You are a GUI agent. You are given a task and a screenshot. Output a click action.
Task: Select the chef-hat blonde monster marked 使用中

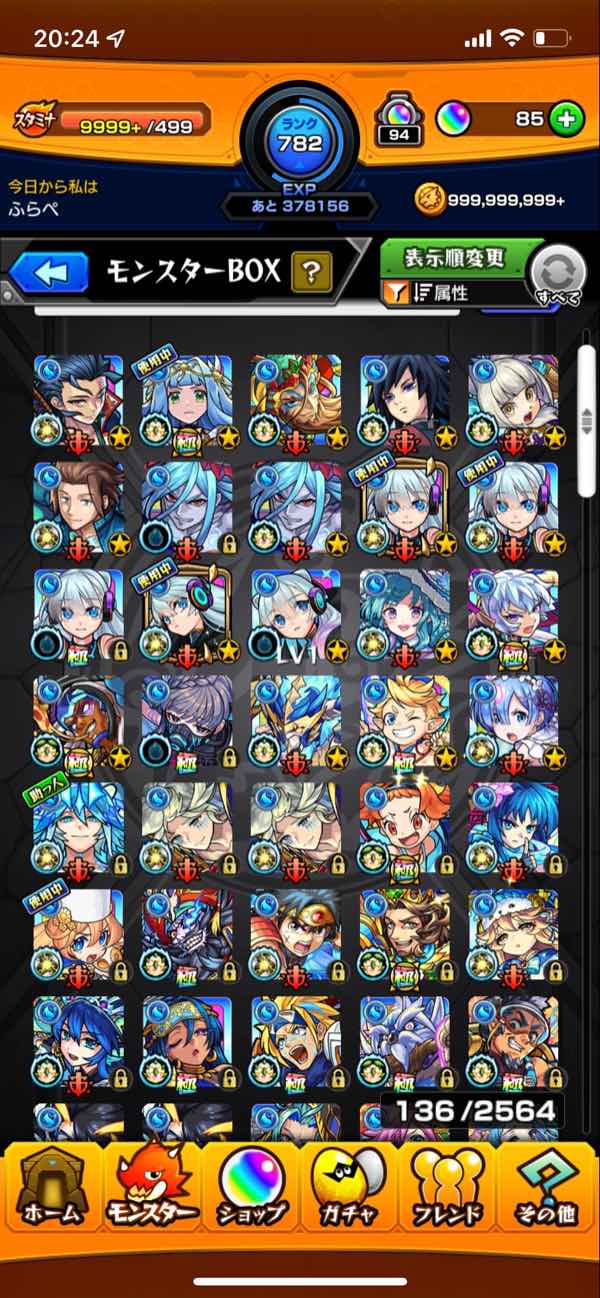pos(78,935)
